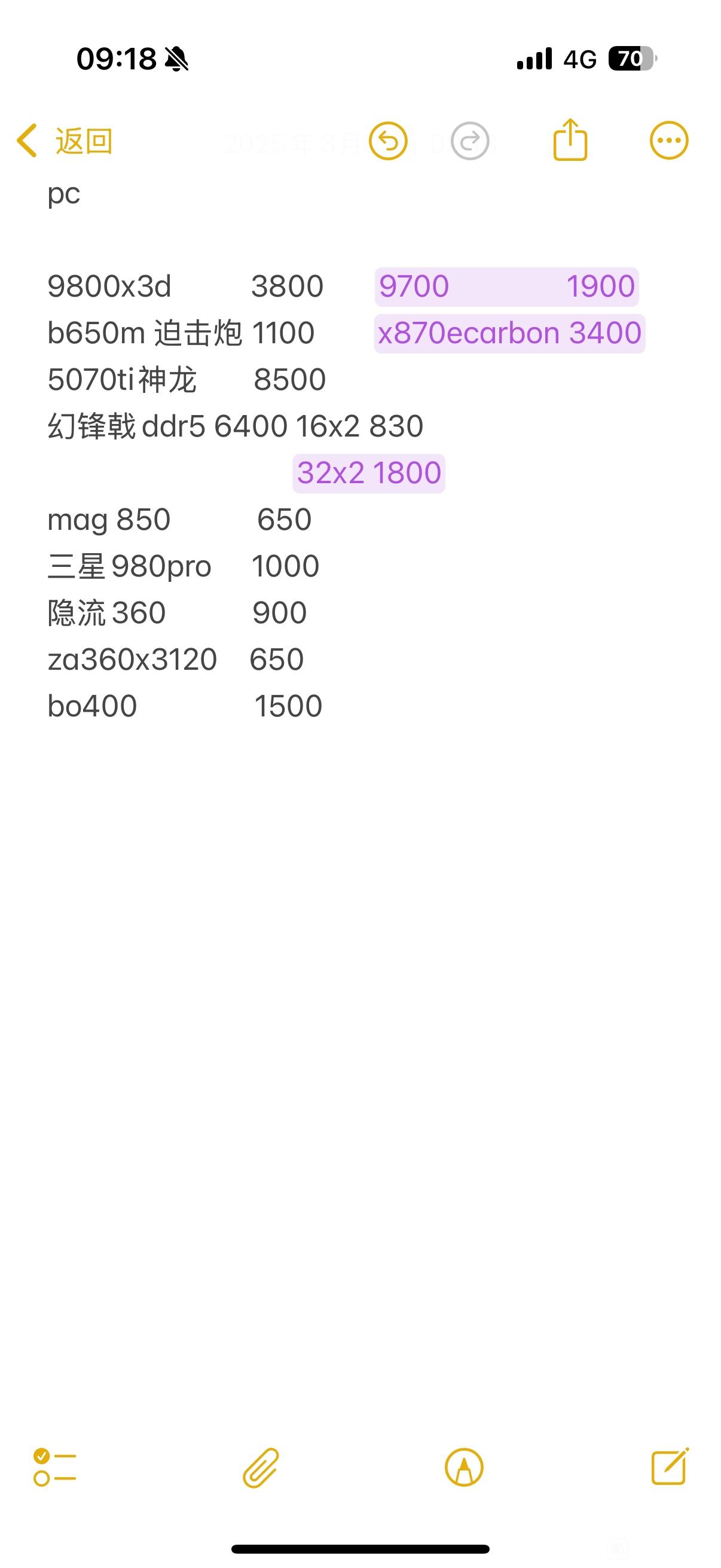This screenshot has width=721, height=1568.
Task: Undo the last edit
Action: (x=388, y=141)
